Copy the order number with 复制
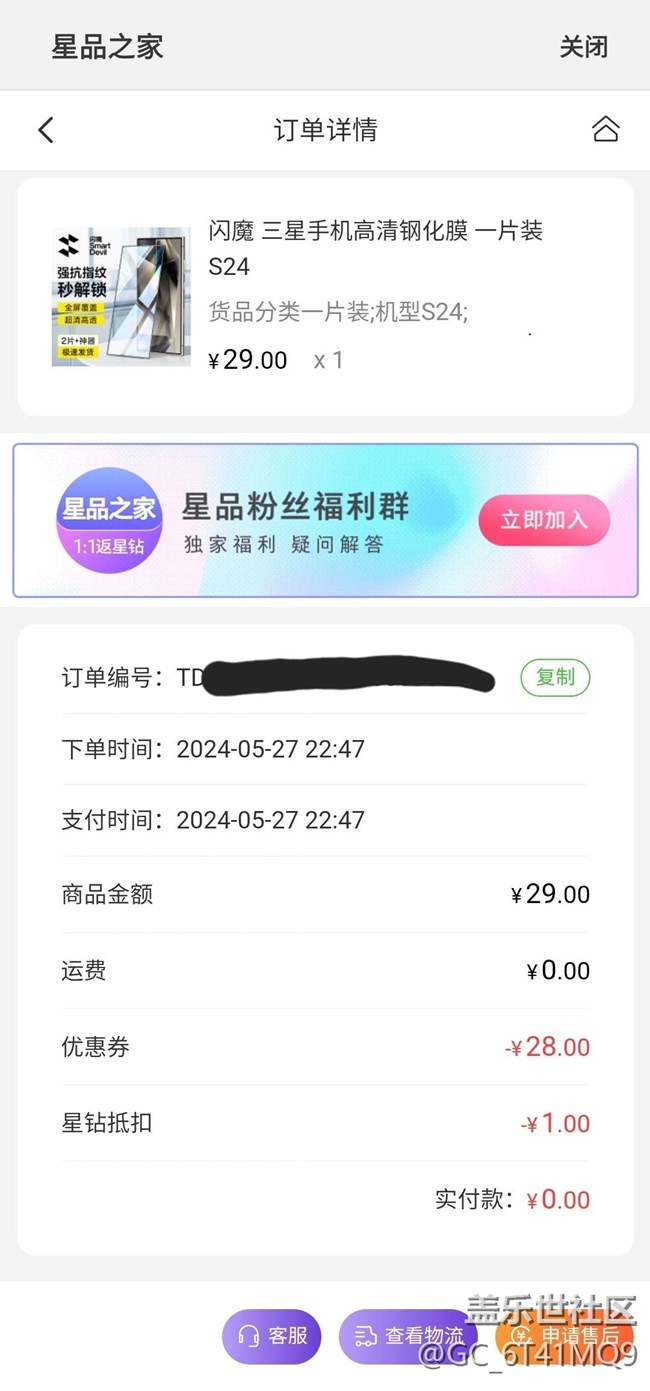 click(x=555, y=677)
